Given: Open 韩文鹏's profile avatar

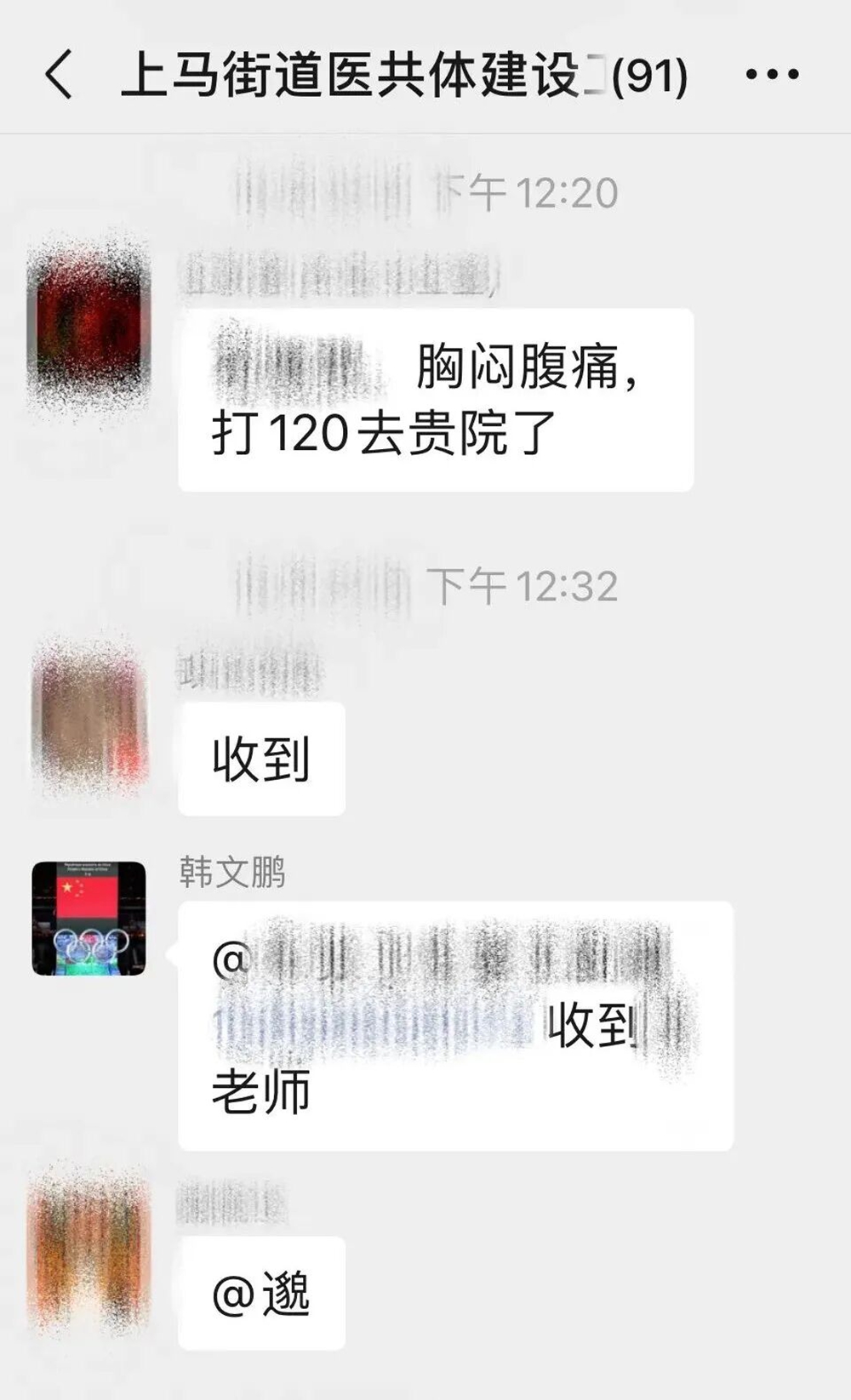Looking at the screenshot, I should point(89,918).
